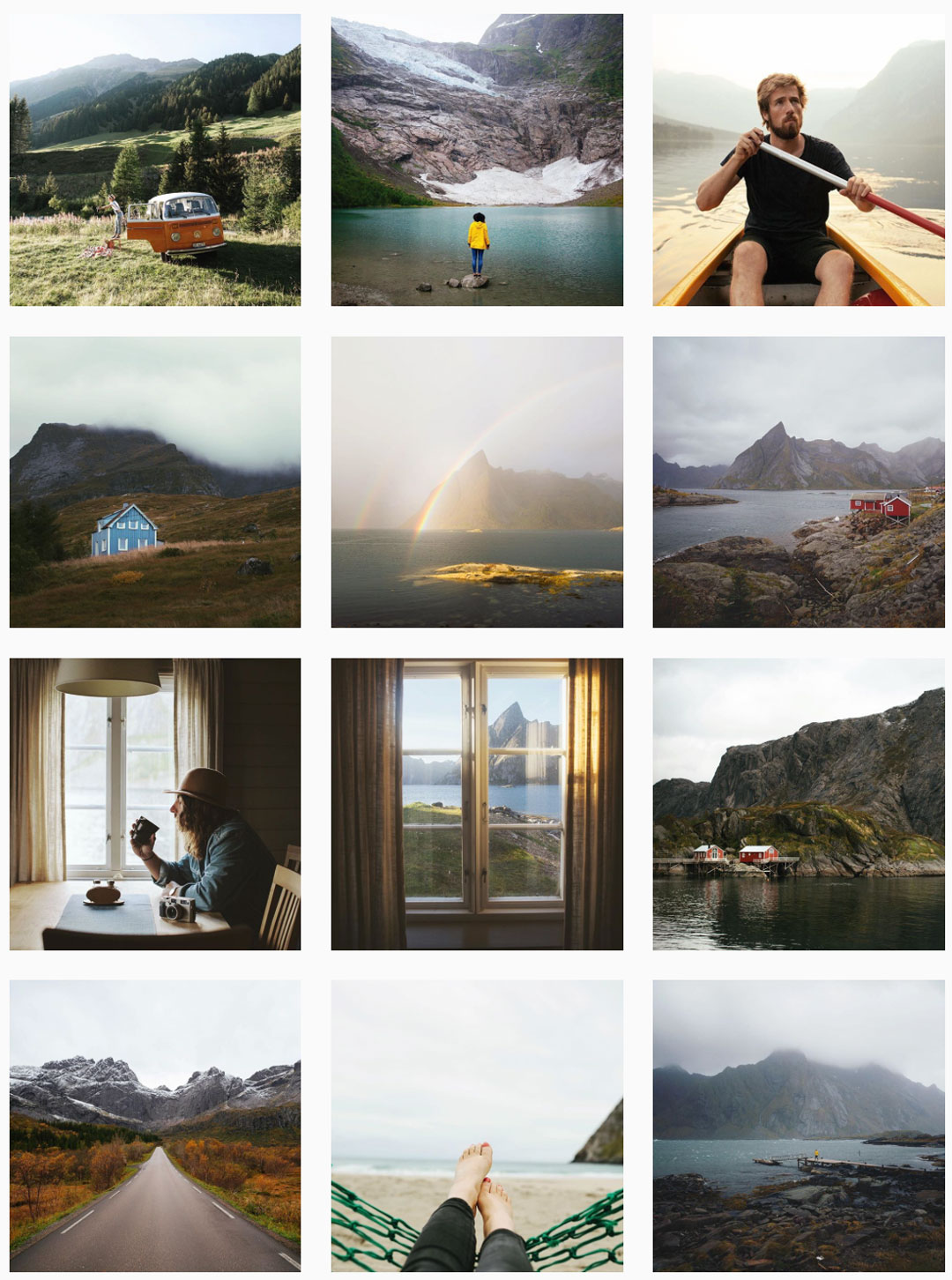The image size is (952, 1280).
Task: Open the empty road toward mountains photo
Action: coord(155,1126)
